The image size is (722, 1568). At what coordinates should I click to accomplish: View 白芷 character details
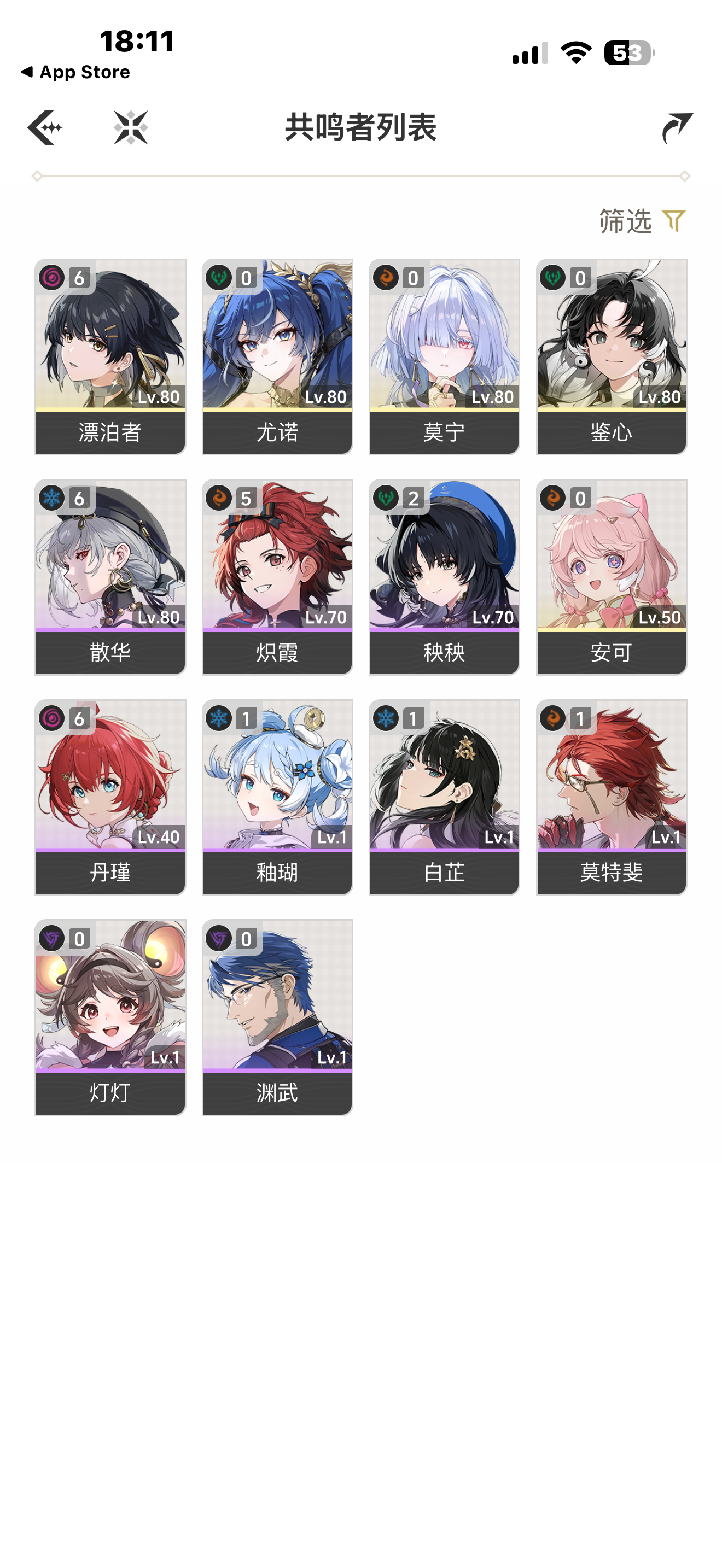point(444,797)
